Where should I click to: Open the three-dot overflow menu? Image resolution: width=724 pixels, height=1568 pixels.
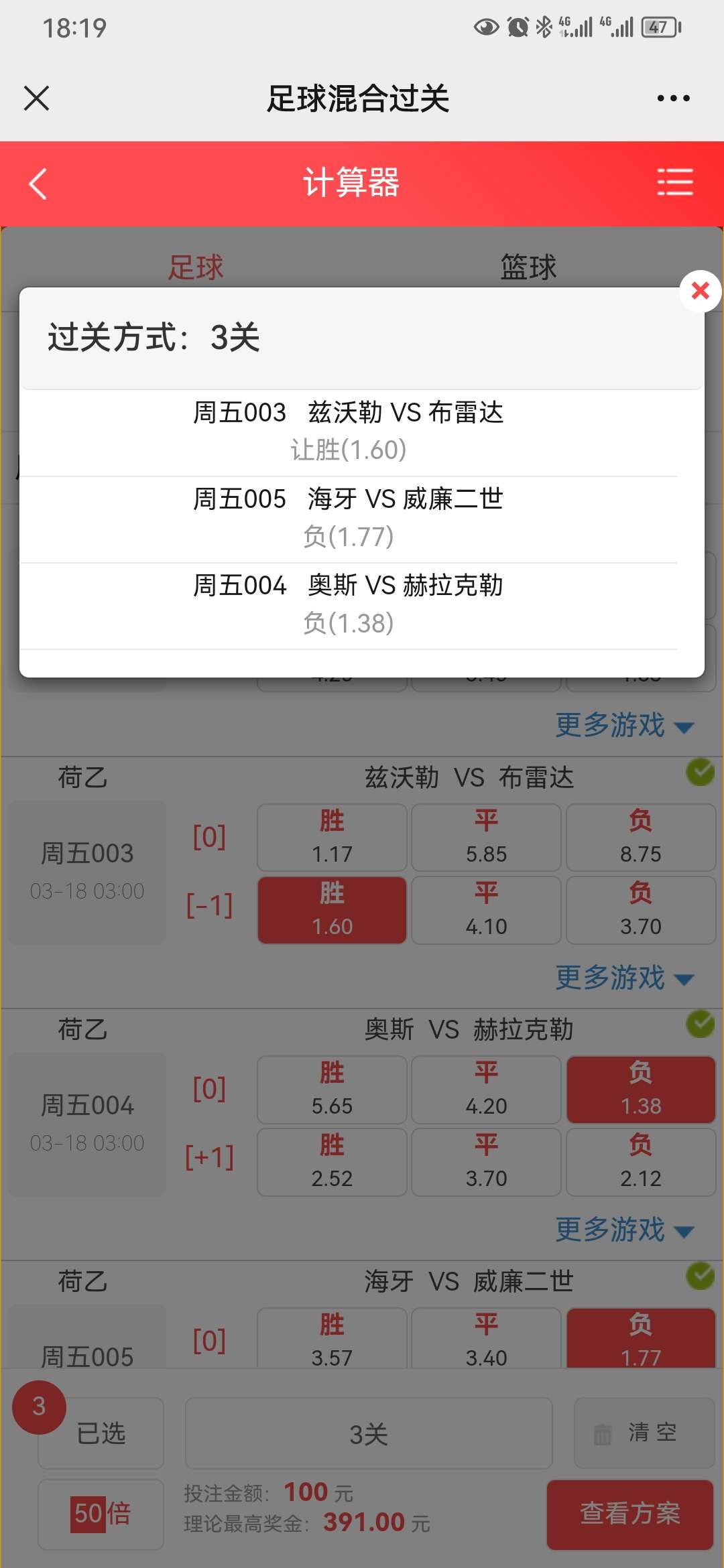(673, 99)
